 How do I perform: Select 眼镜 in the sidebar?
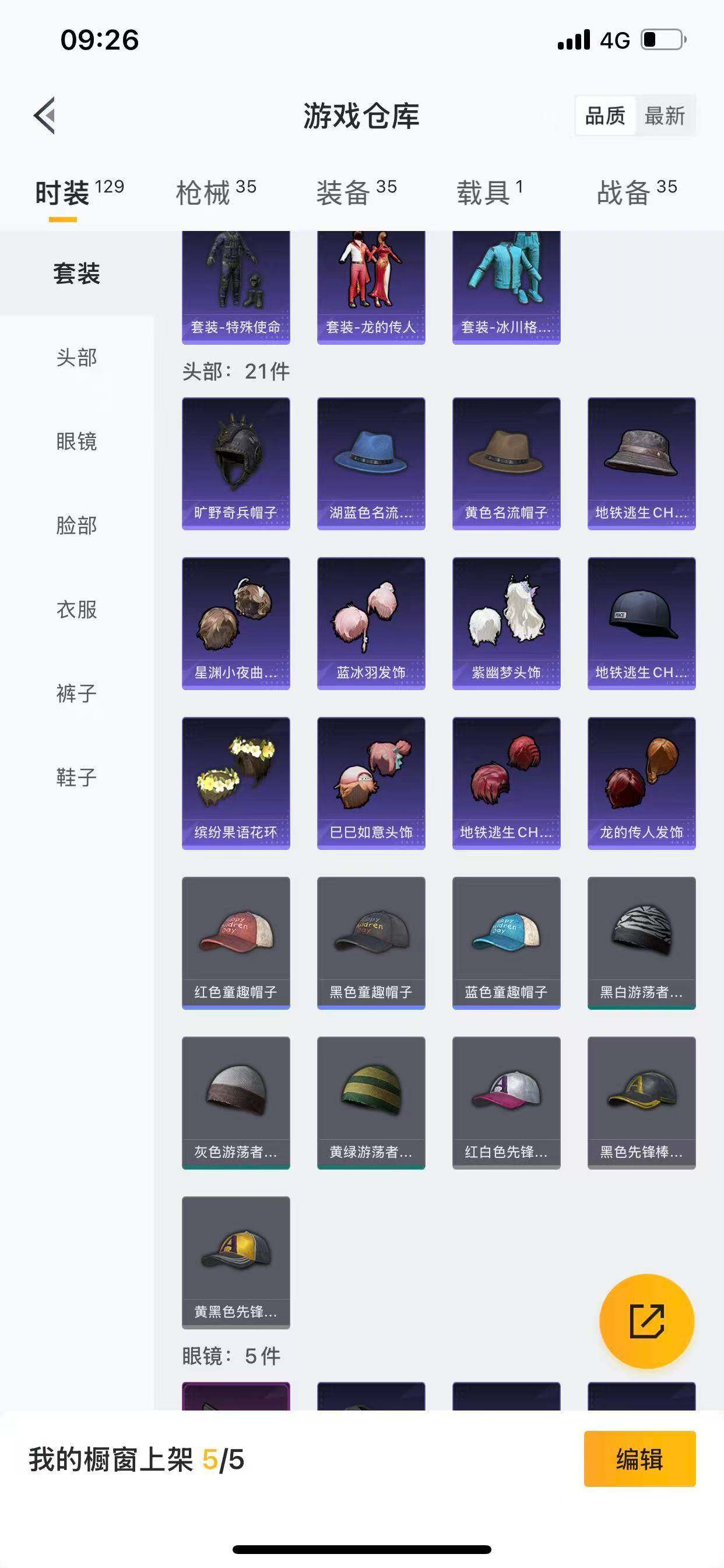[77, 442]
